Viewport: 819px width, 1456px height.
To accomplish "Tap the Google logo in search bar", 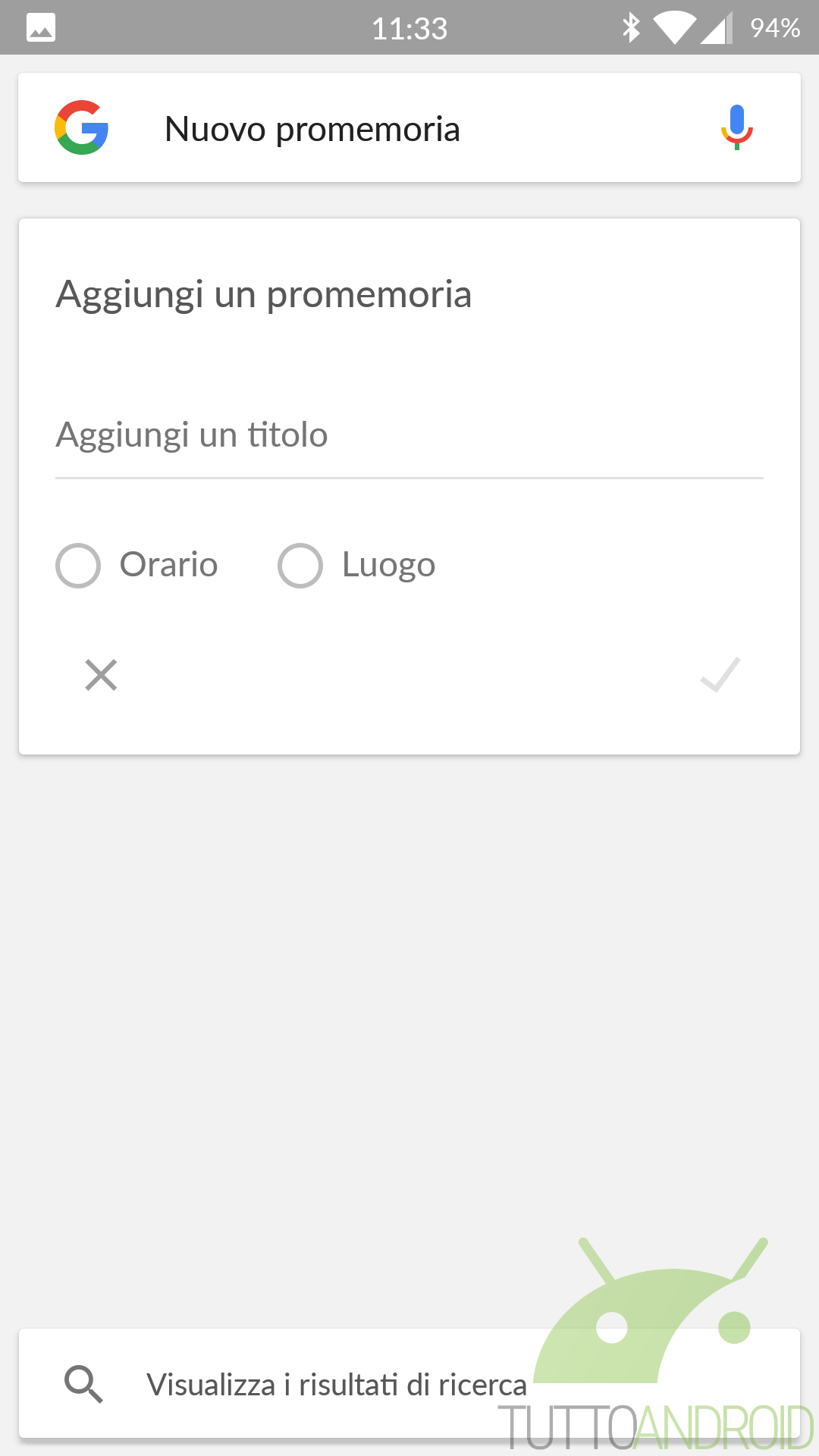I will [82, 127].
